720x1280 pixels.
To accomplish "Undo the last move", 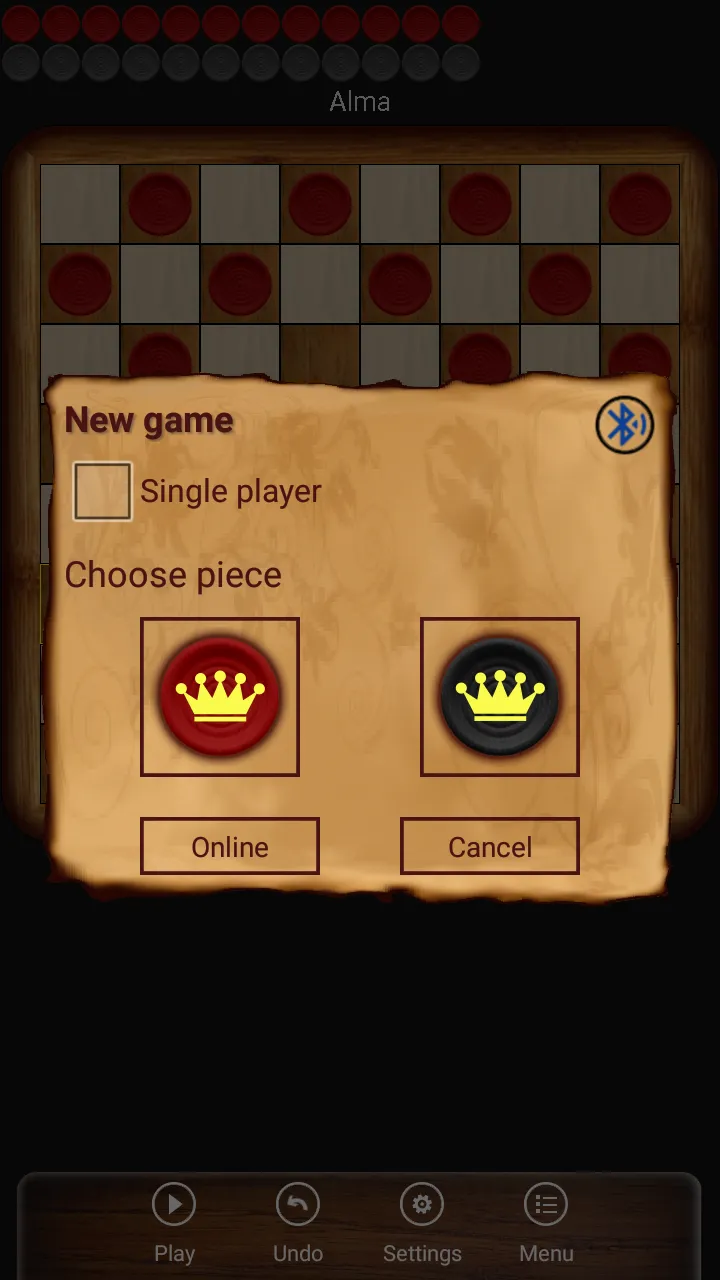I will tap(298, 1222).
